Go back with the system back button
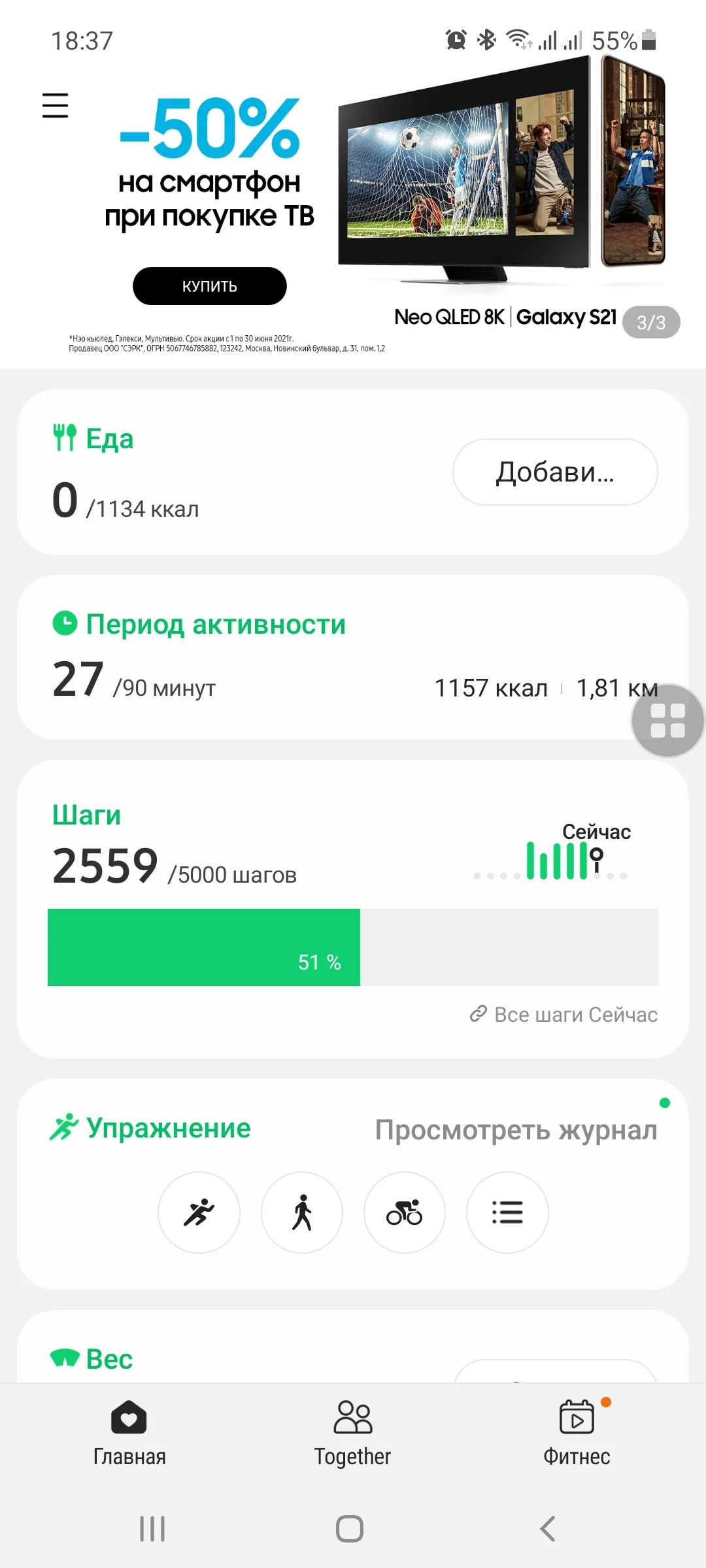 point(548,1529)
